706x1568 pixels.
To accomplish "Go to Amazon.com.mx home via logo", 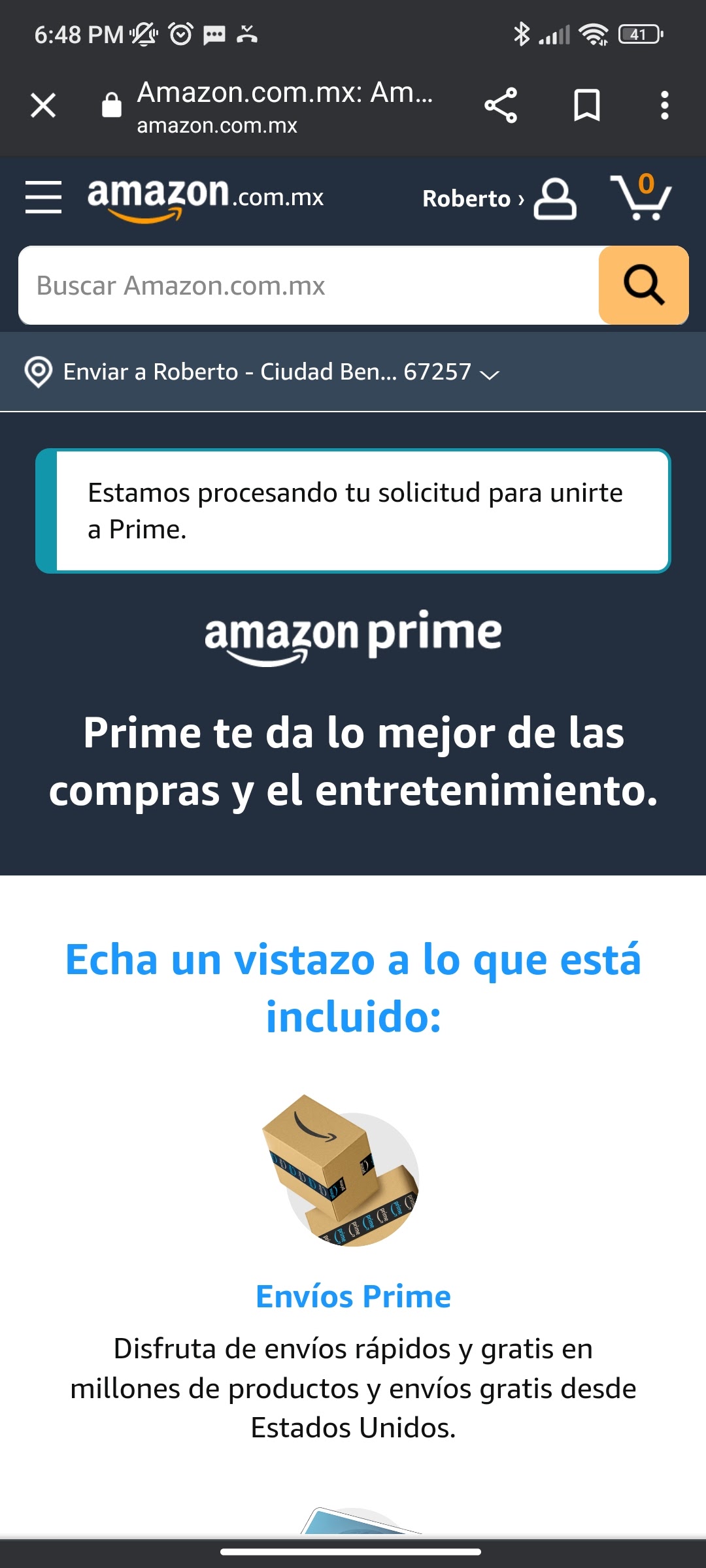I will 205,199.
